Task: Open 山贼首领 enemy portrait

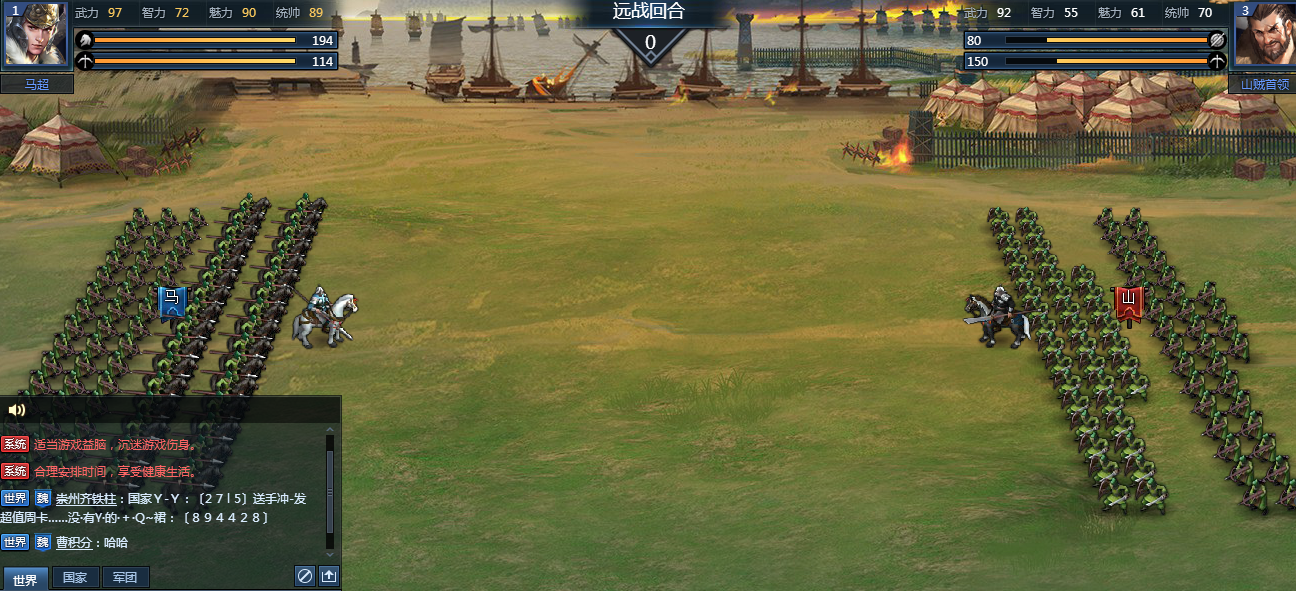Action: (x=1264, y=36)
